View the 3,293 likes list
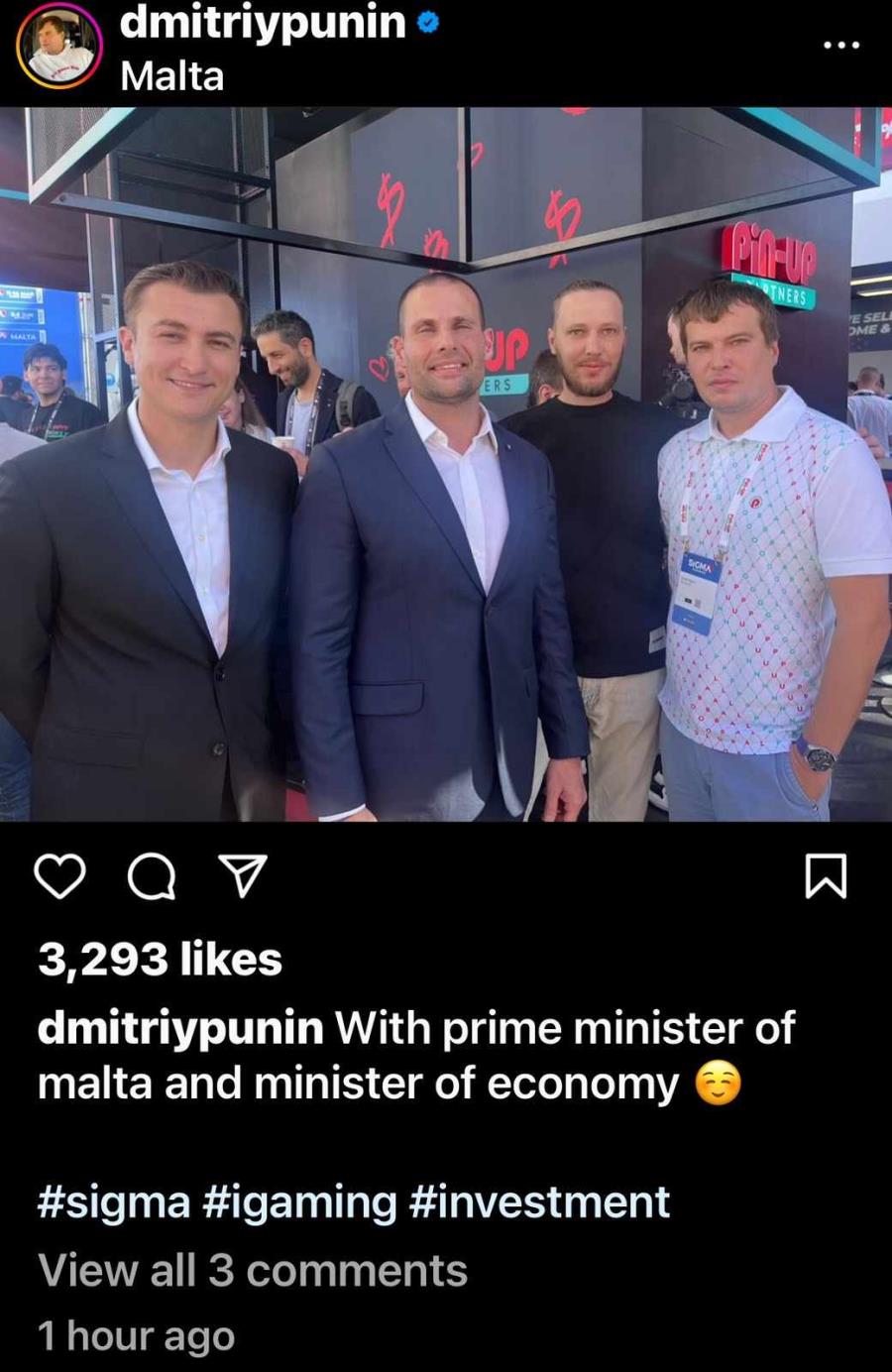The height and width of the screenshot is (1372, 892). (160, 959)
